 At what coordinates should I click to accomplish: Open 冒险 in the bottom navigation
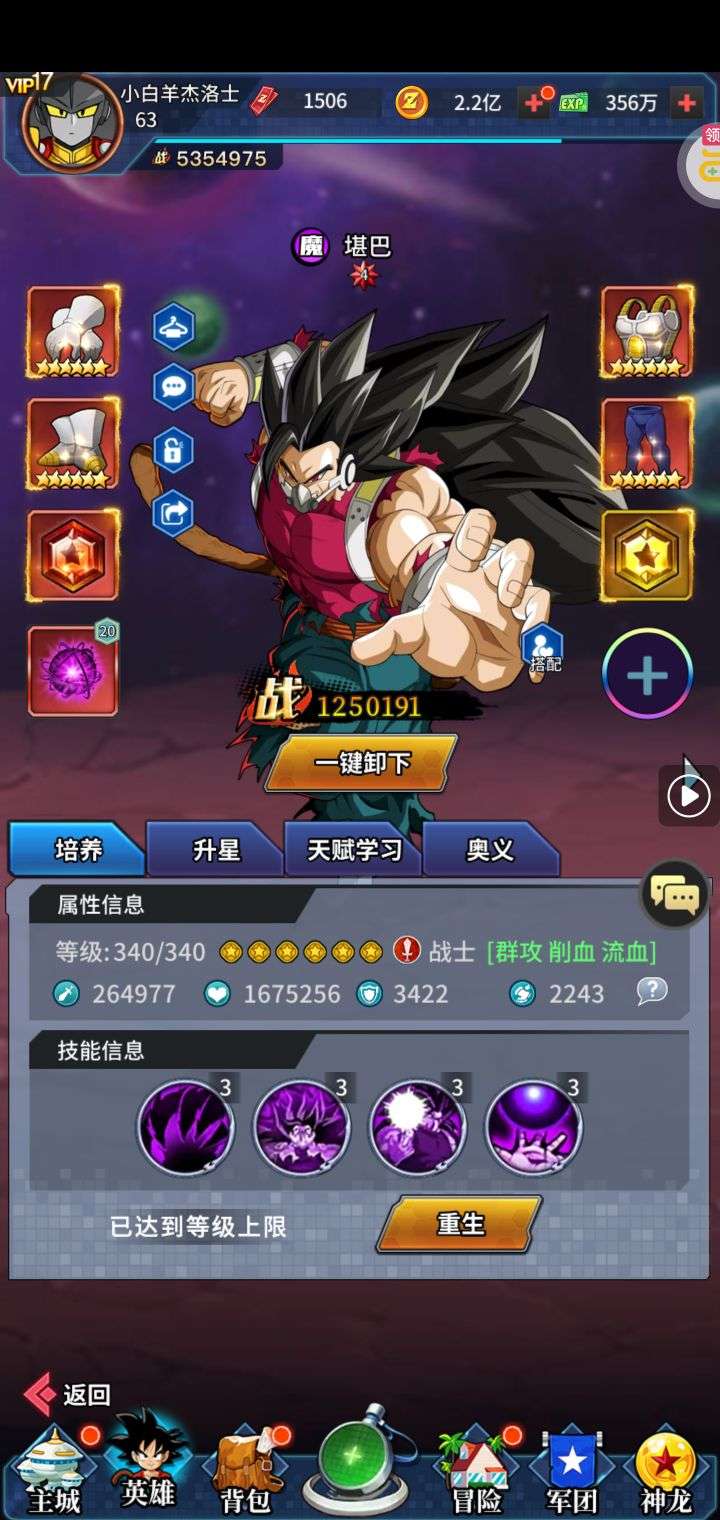(476, 1472)
